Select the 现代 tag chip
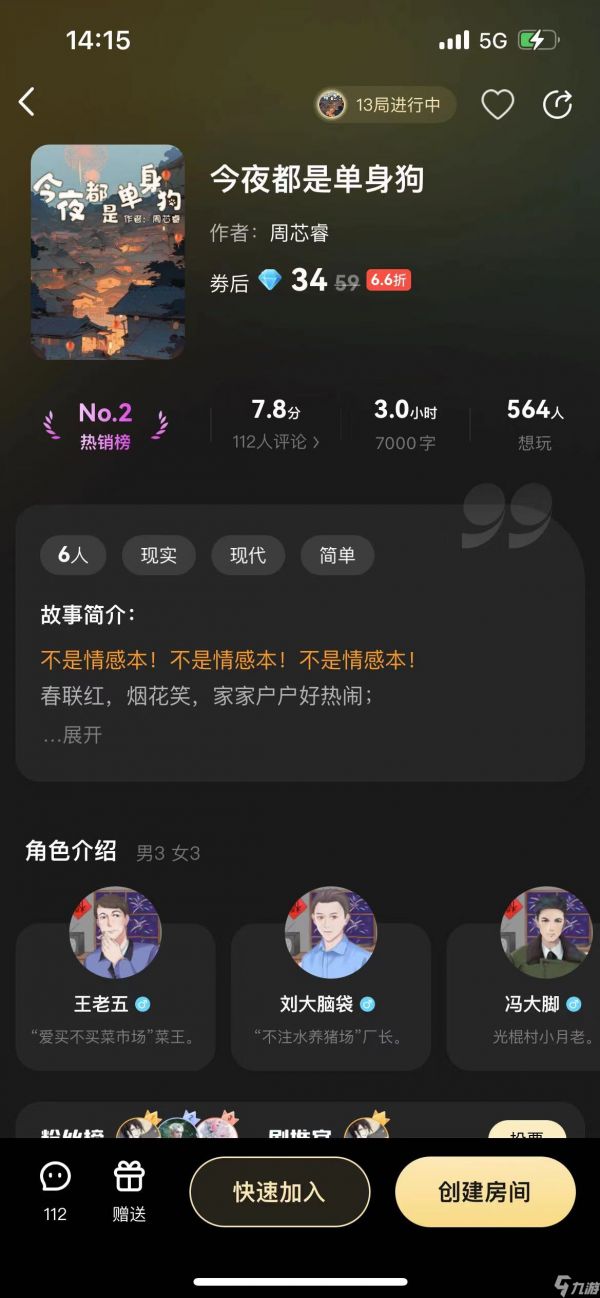The width and height of the screenshot is (600, 1298). [x=248, y=555]
